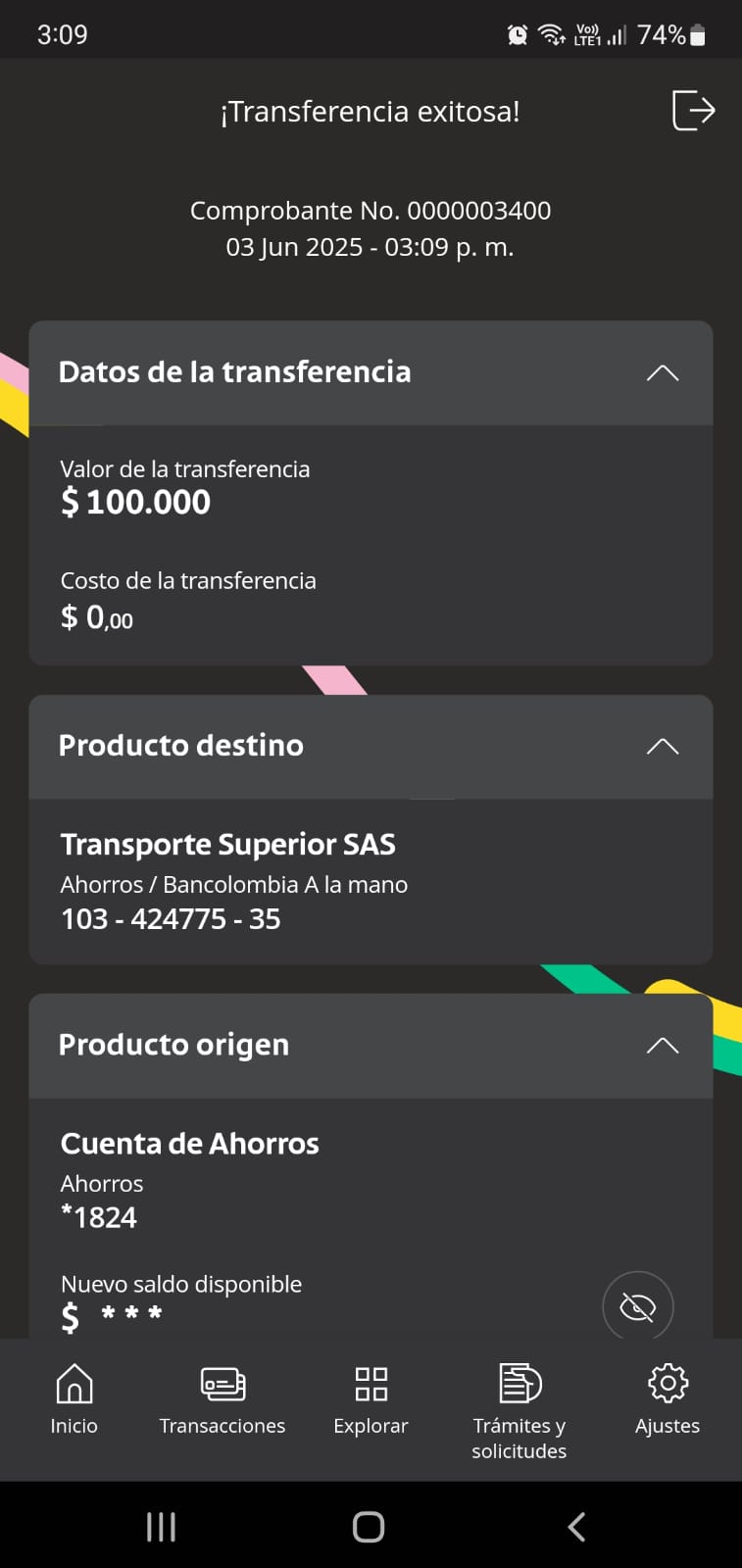Open the Explorar tab
Screen dimensions: 742x1568
point(371,1398)
